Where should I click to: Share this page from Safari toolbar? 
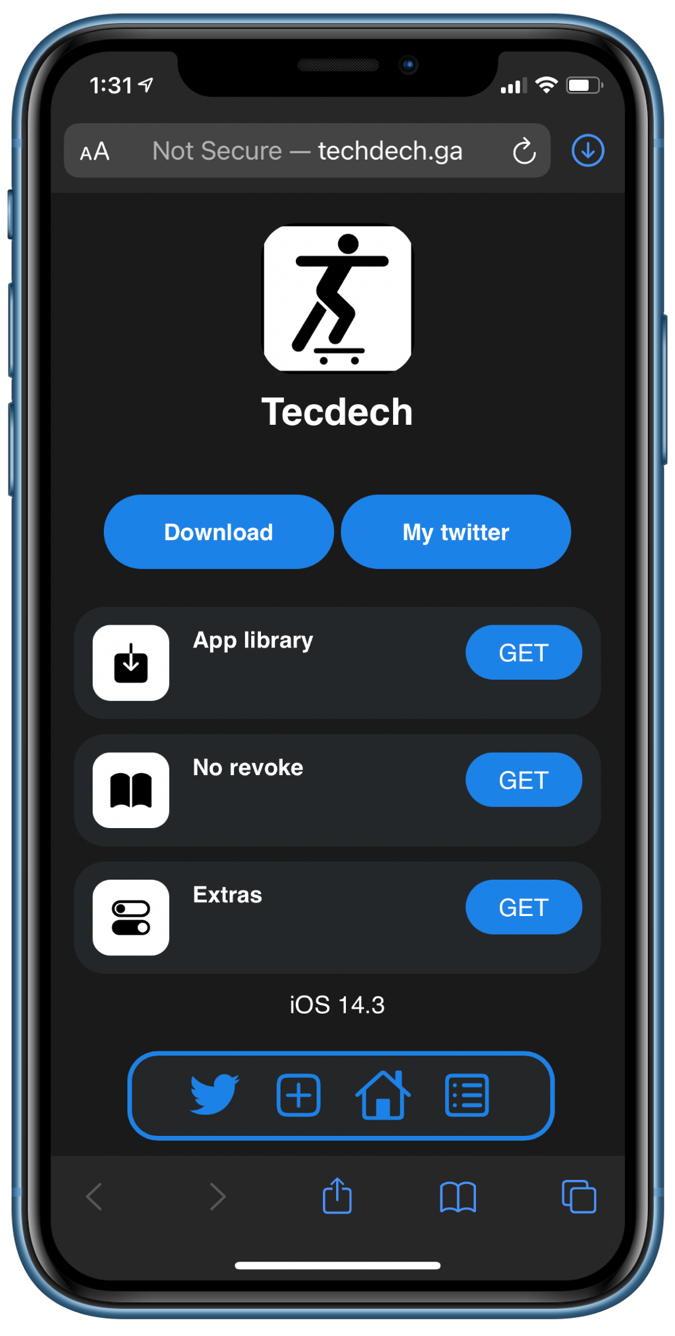337,1195
